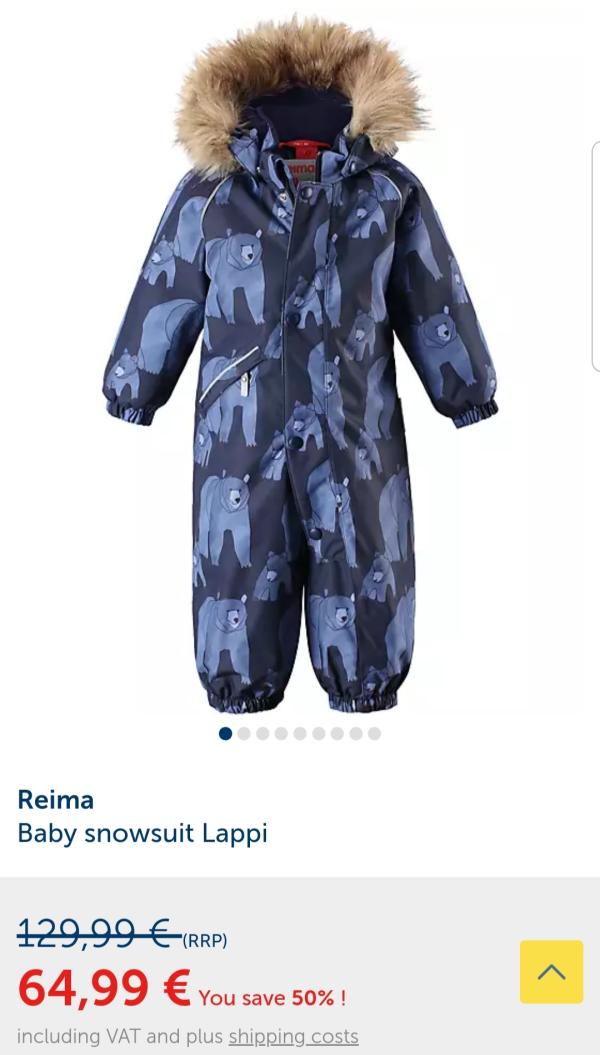
Task: Open the snowsuit product image
Action: [x=300, y=365]
